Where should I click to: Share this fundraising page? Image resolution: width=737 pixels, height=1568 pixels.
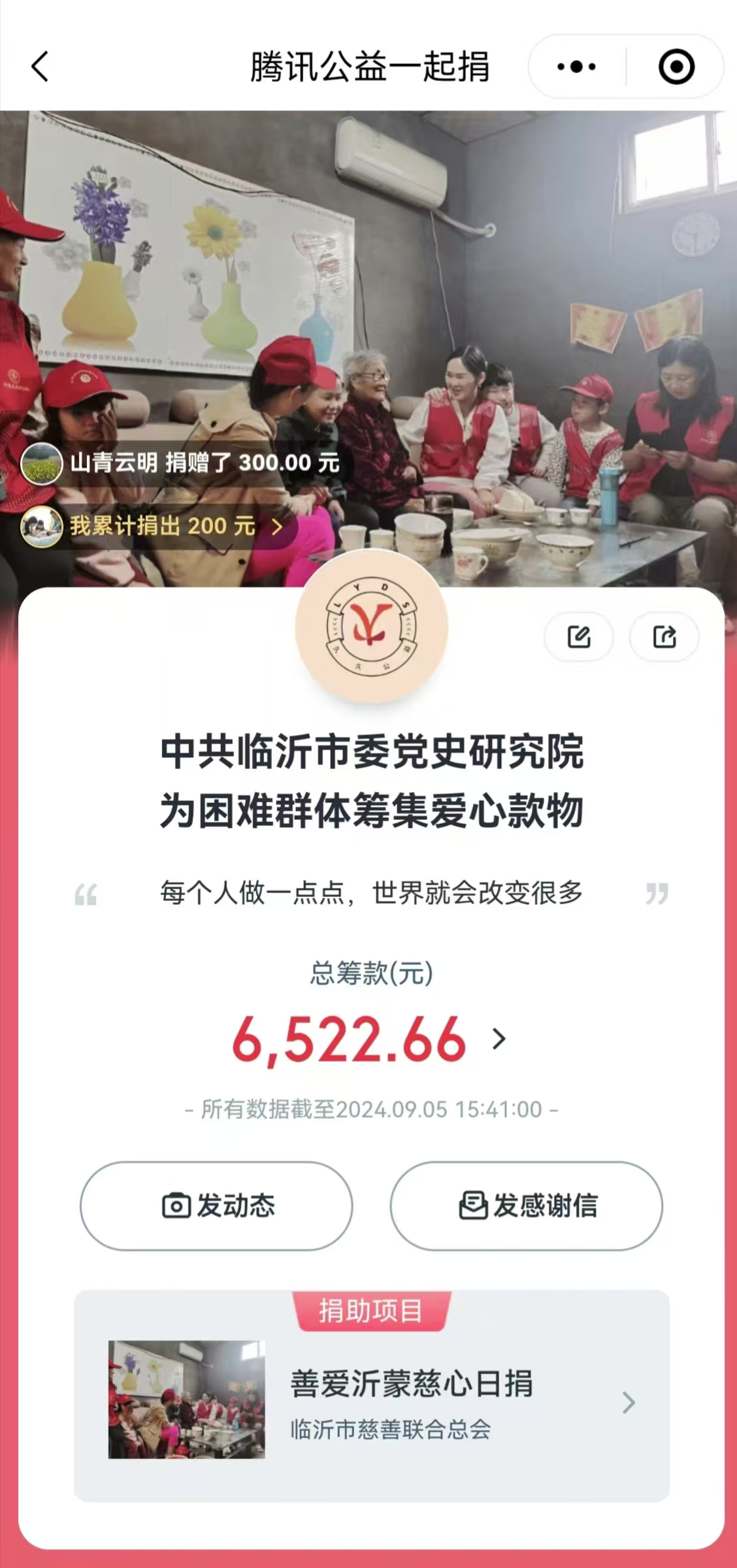tap(664, 636)
